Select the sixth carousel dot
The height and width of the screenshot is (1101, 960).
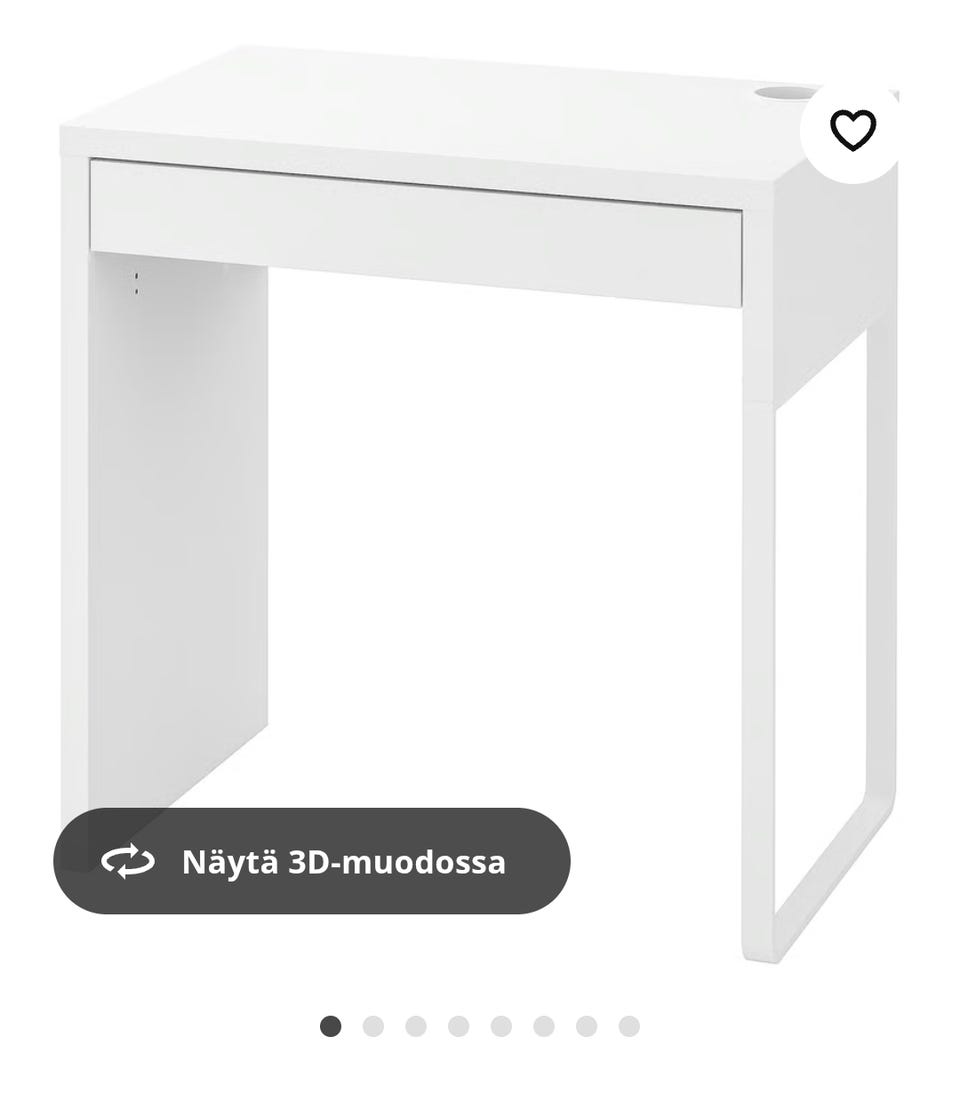(x=543, y=1024)
